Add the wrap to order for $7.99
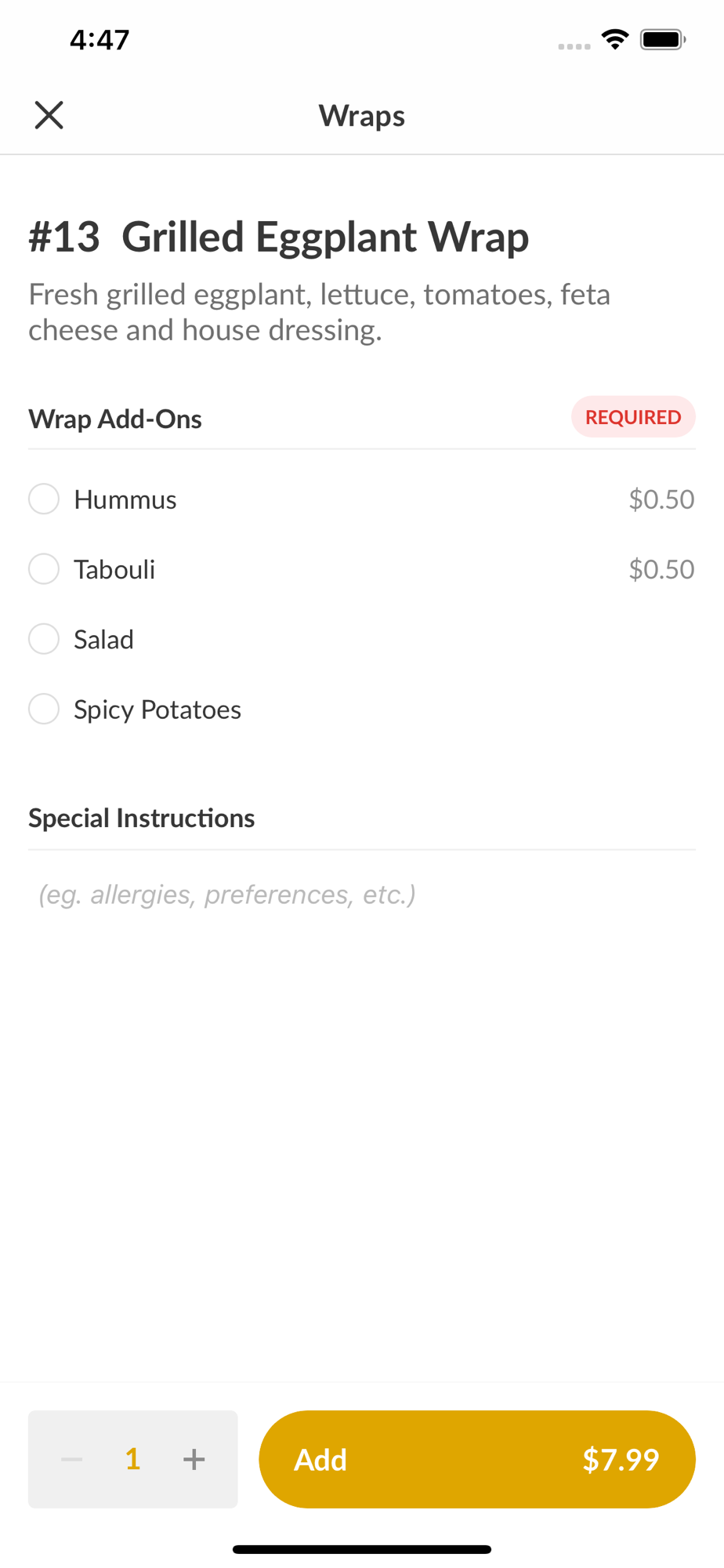 click(x=476, y=1459)
